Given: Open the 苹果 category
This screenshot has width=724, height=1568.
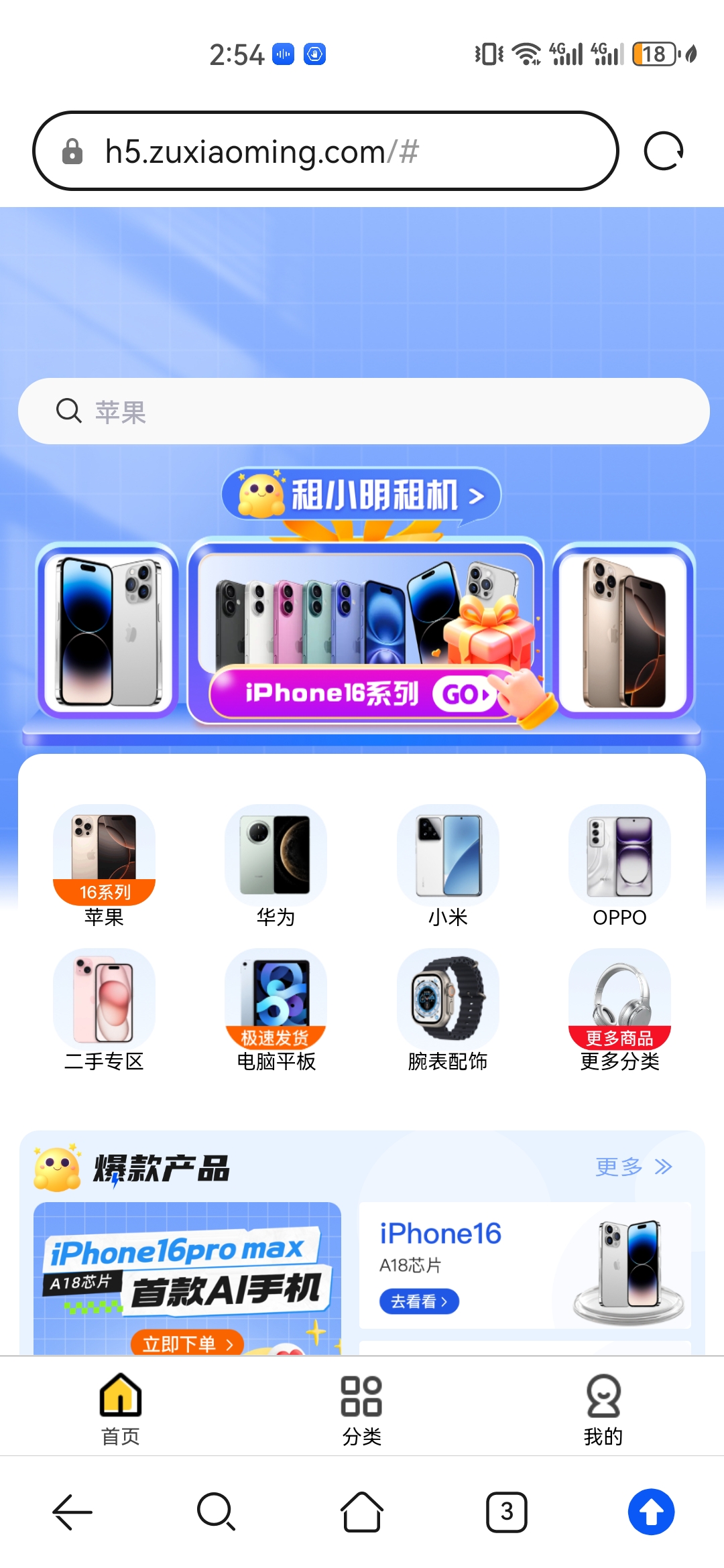Looking at the screenshot, I should [104, 866].
